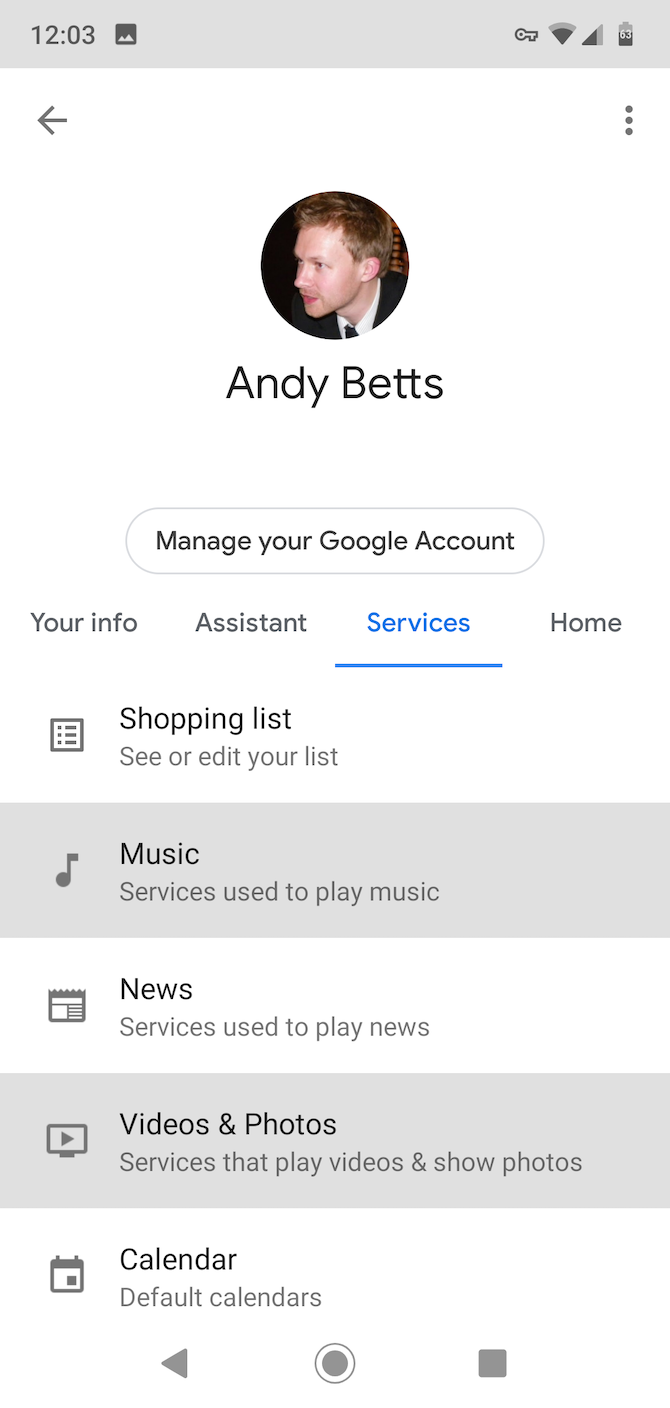Switch to the Home tab
This screenshot has width=670, height=1408.
click(x=585, y=623)
